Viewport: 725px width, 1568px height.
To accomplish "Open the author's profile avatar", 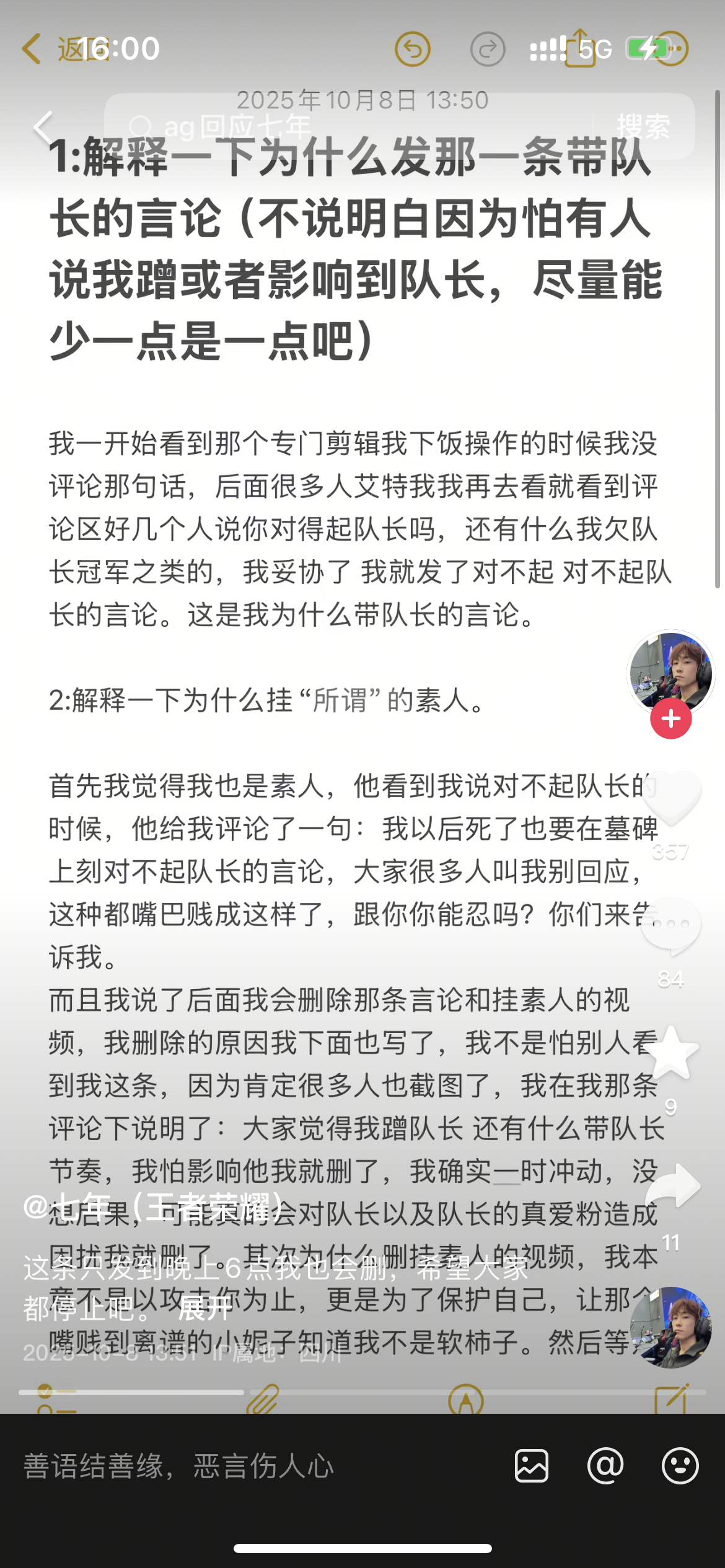I will [670, 672].
